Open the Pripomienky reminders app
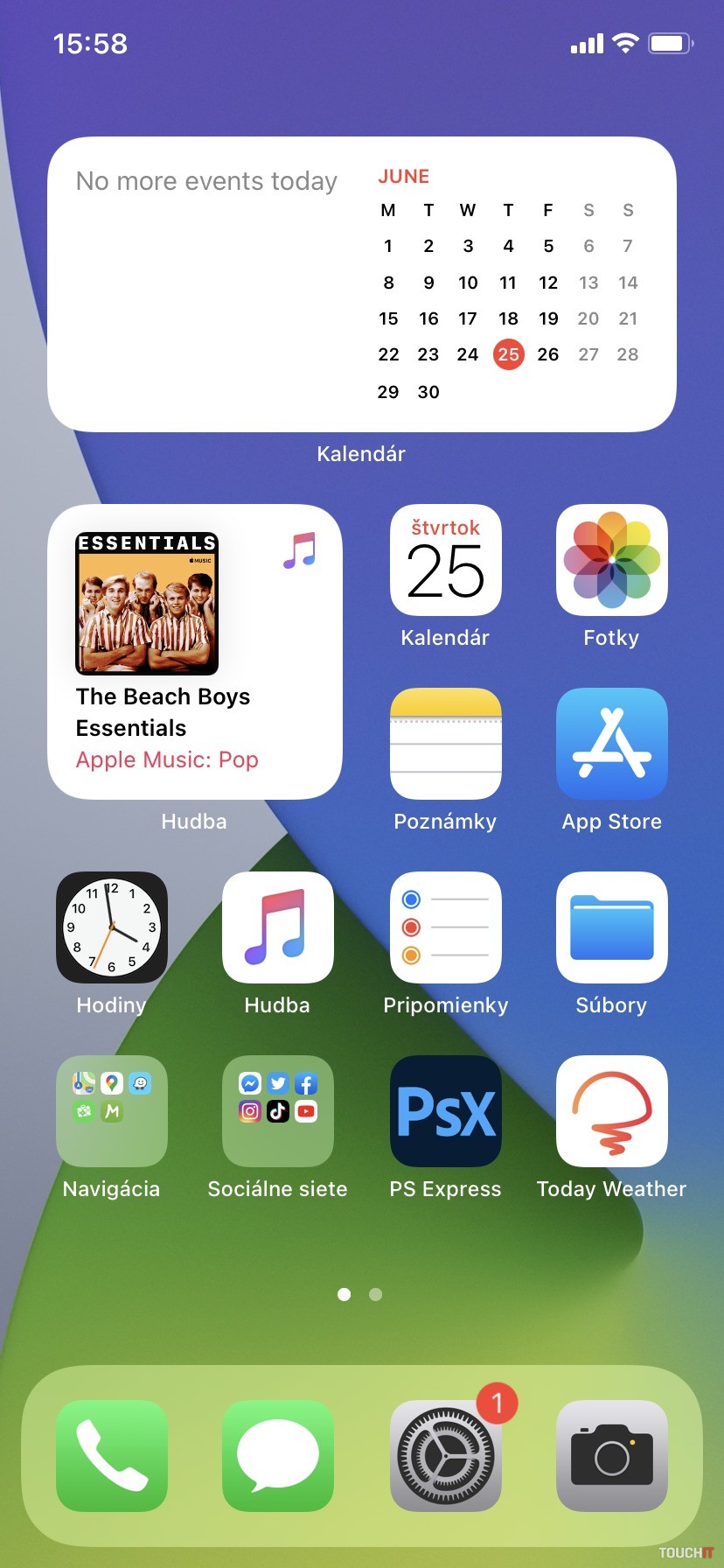Viewport: 724px width, 1568px height. pos(445,927)
